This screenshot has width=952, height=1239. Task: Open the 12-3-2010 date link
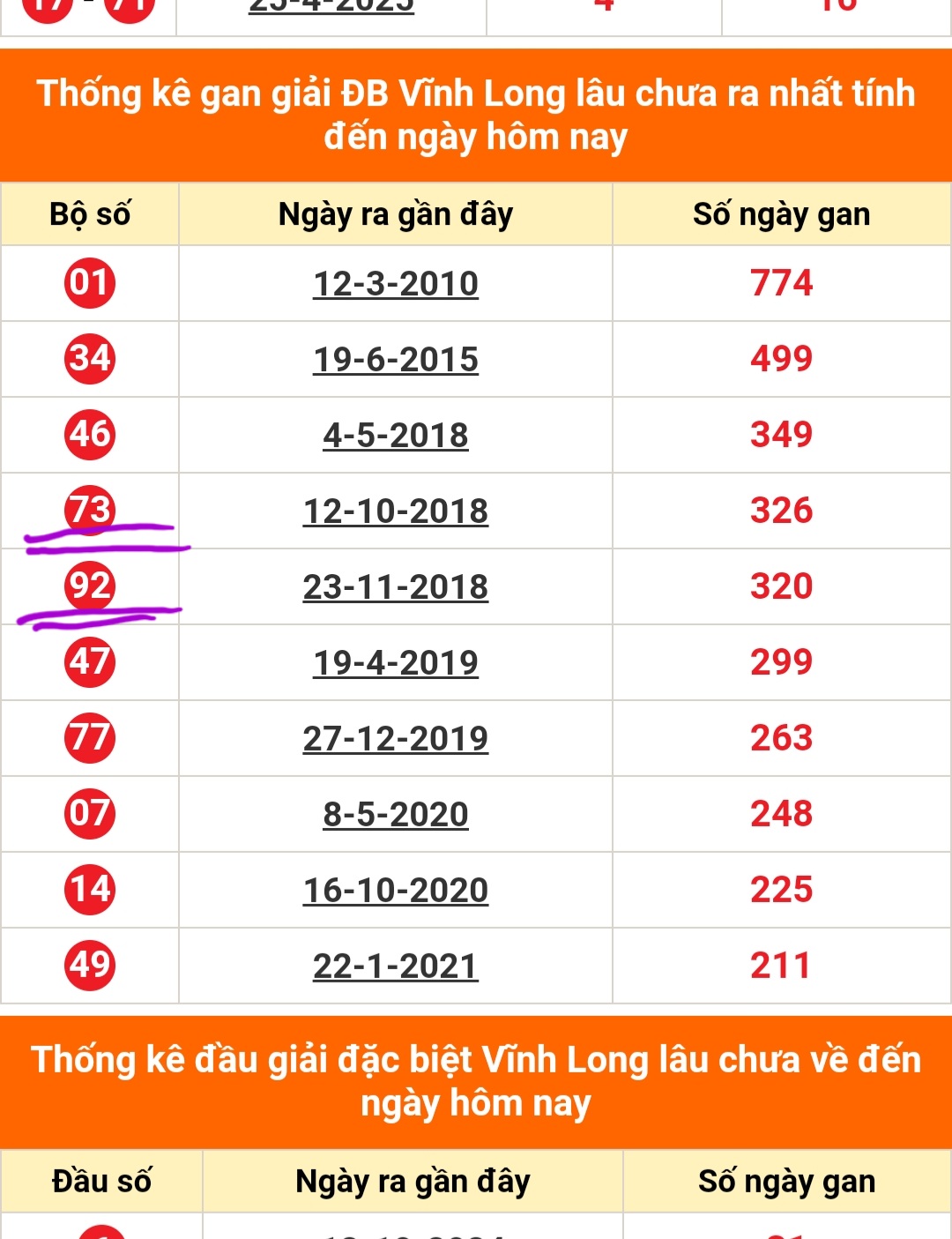(x=396, y=284)
